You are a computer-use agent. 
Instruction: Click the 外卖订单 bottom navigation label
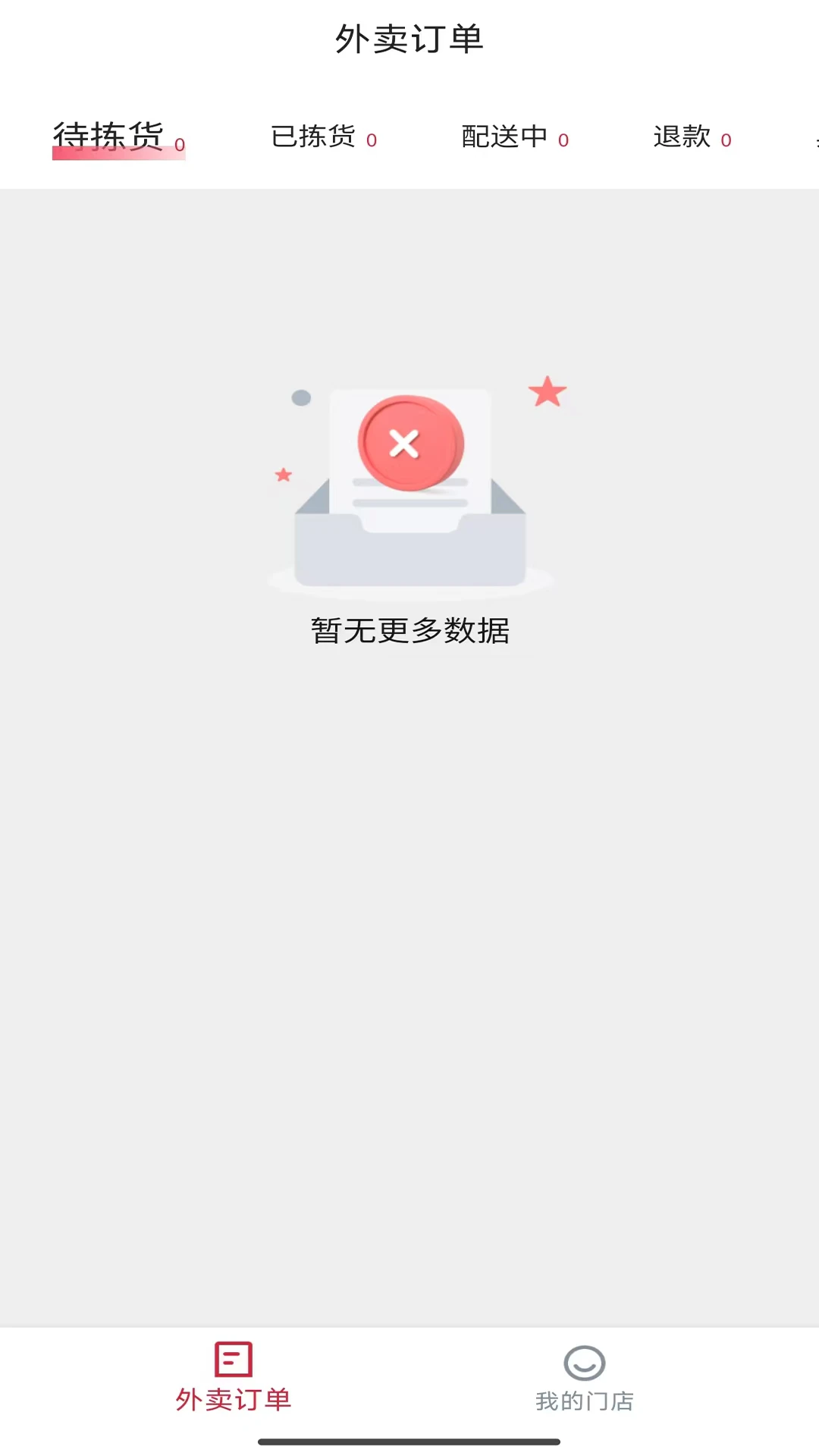[x=232, y=1401]
